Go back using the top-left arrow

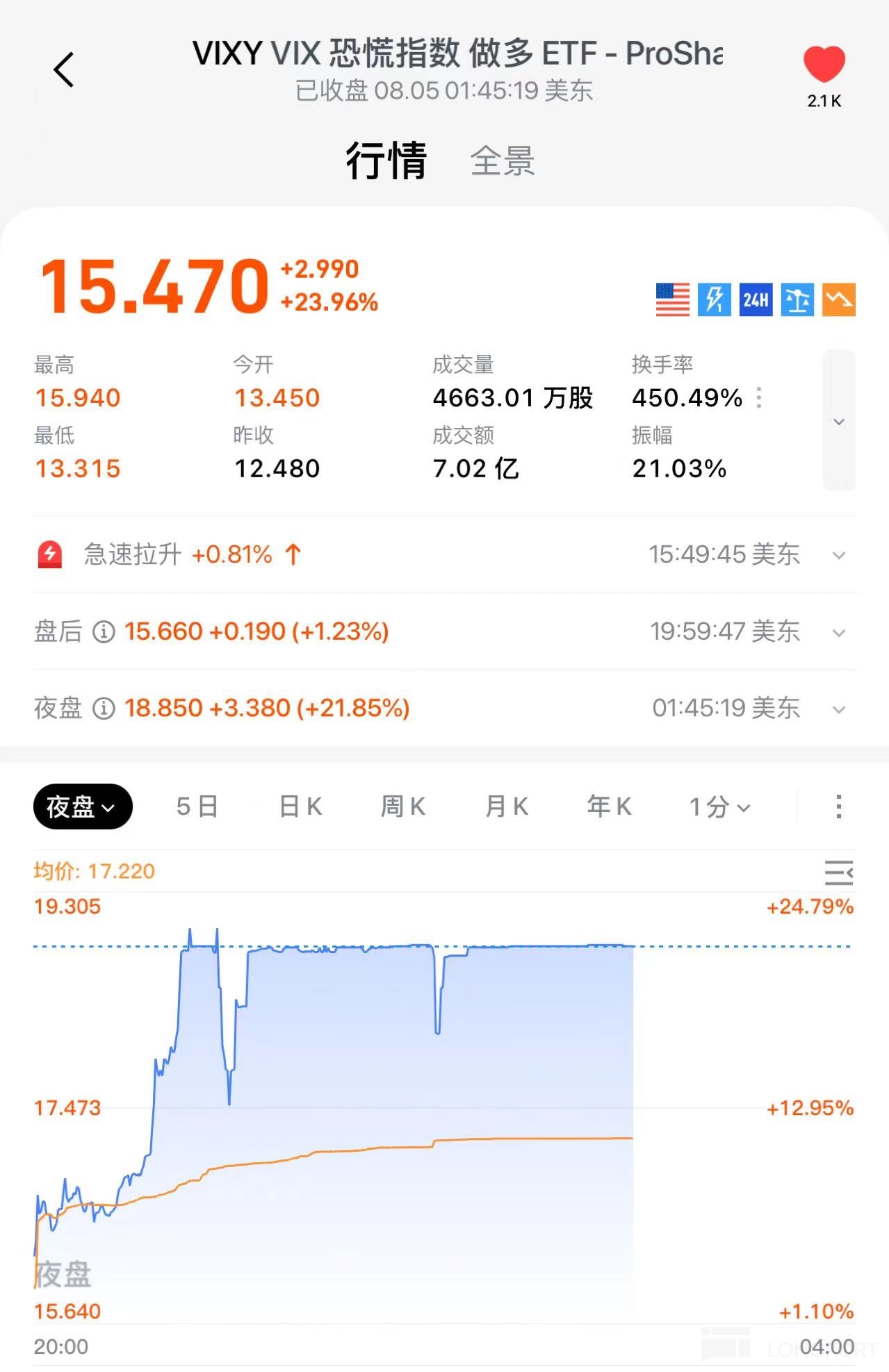click(64, 70)
